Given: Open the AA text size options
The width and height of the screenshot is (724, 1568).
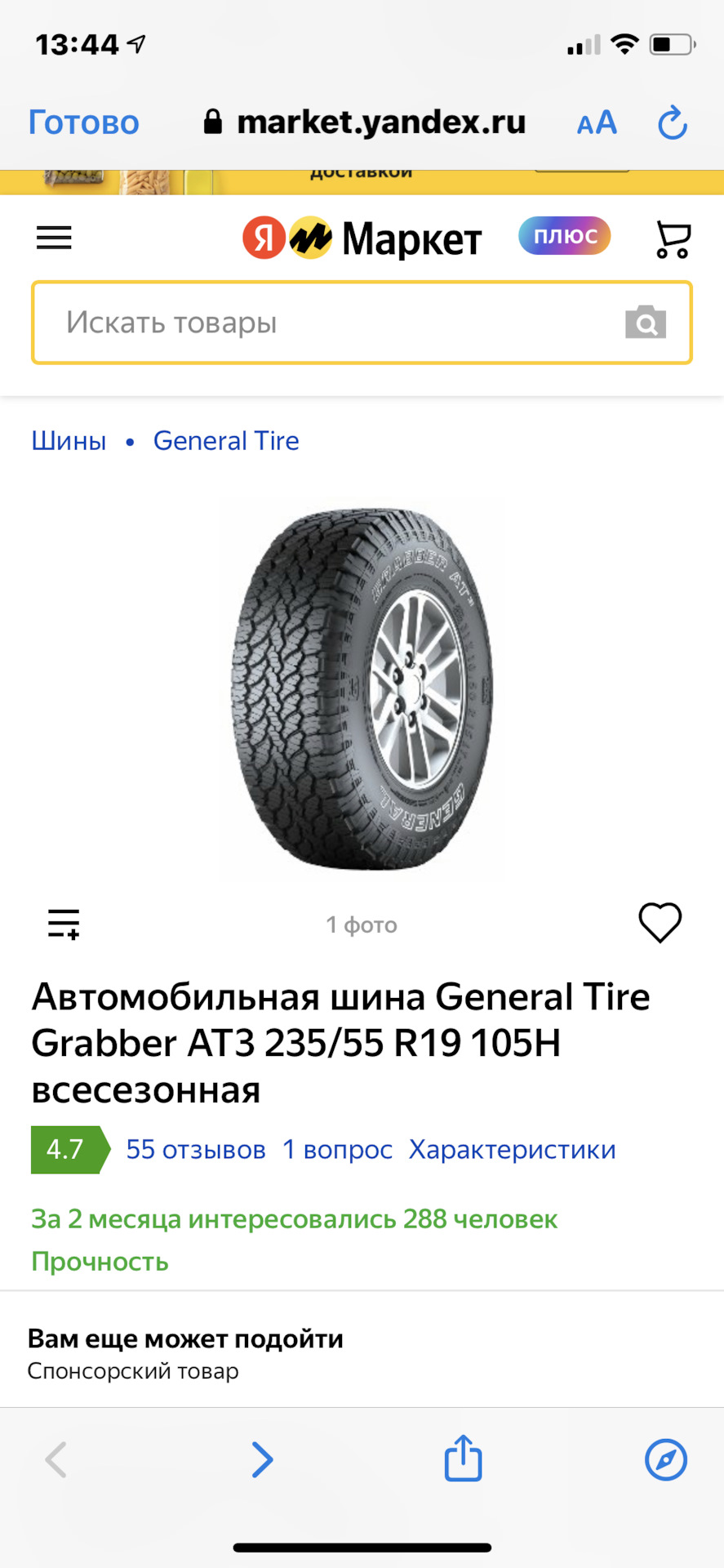Looking at the screenshot, I should [597, 123].
